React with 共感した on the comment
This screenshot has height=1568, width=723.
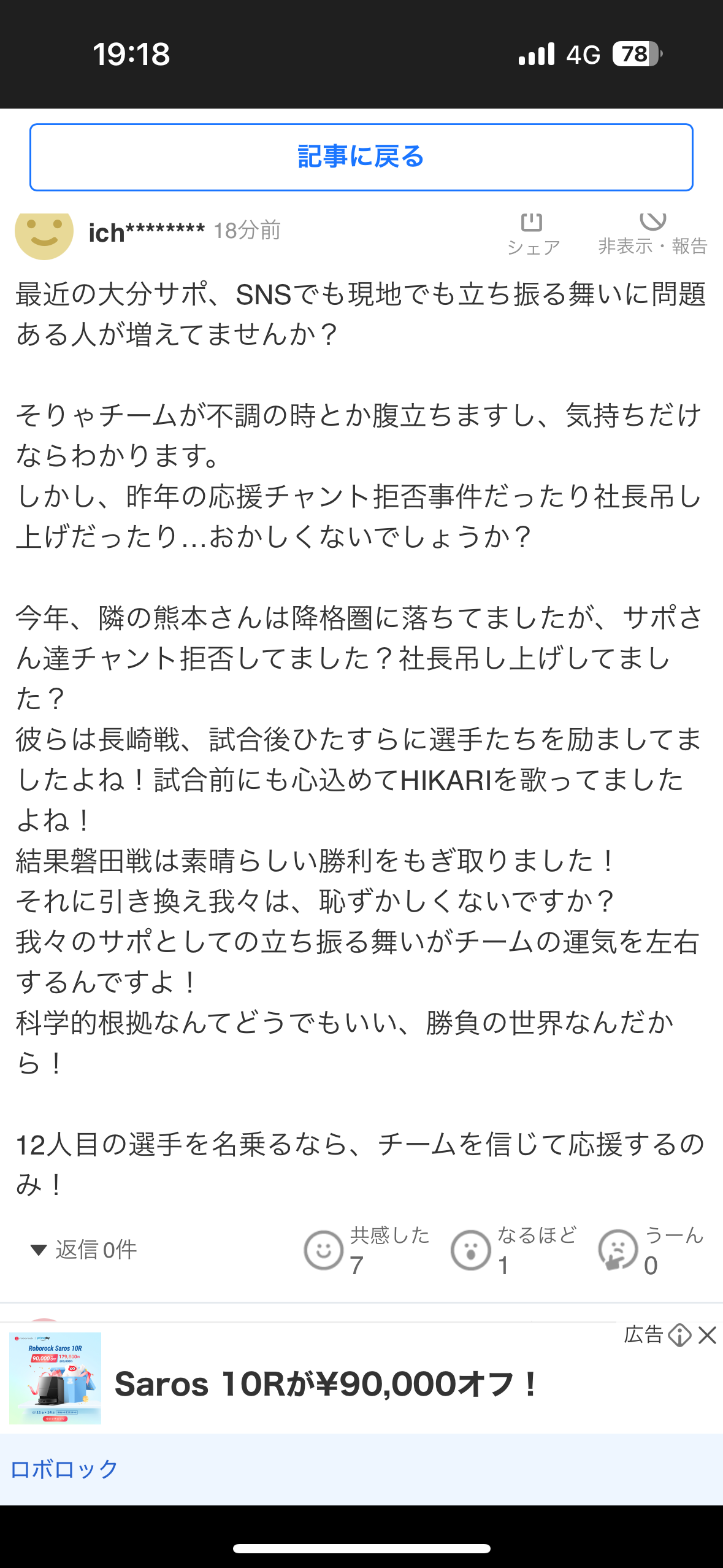(367, 1250)
